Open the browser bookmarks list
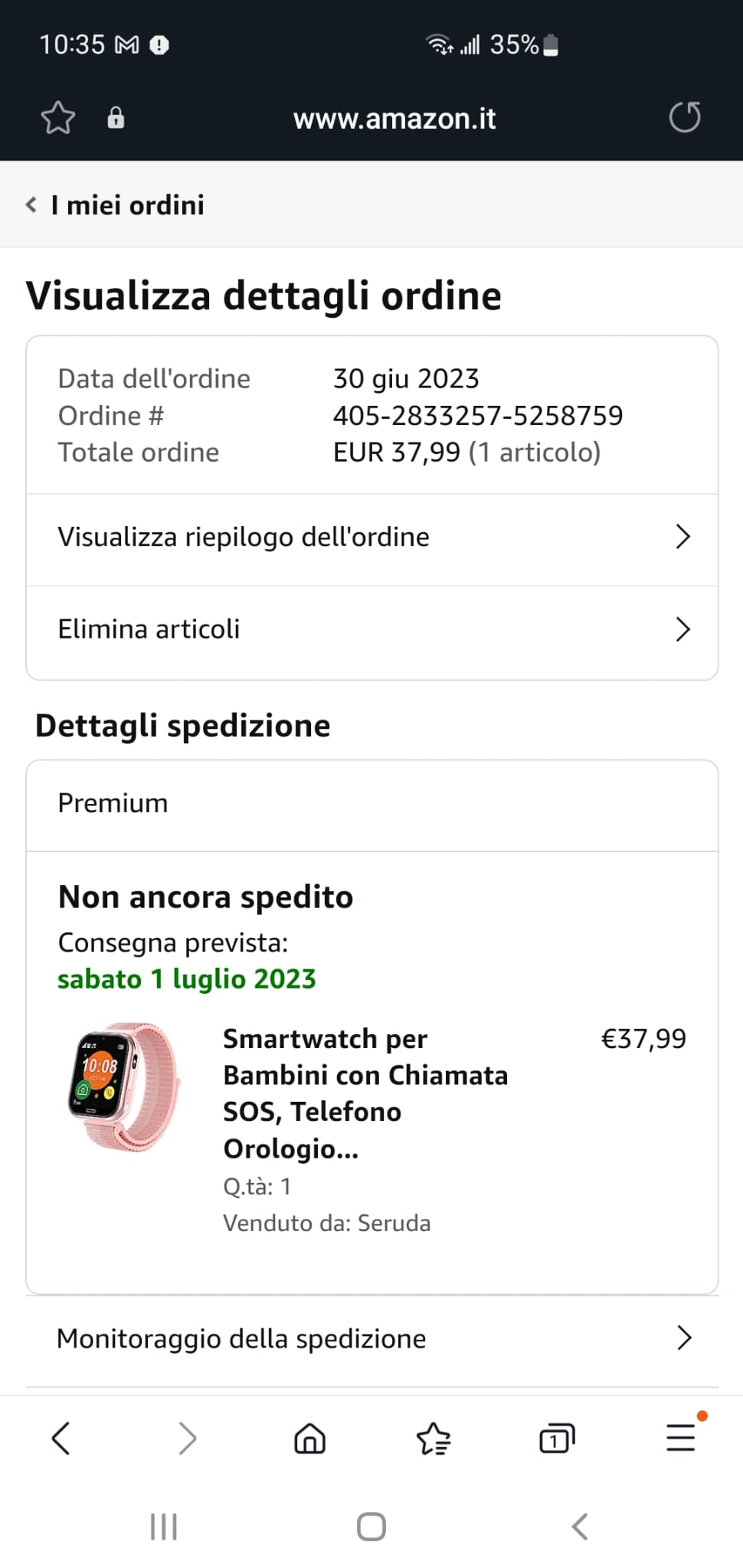743x1568 pixels. pos(434,1438)
